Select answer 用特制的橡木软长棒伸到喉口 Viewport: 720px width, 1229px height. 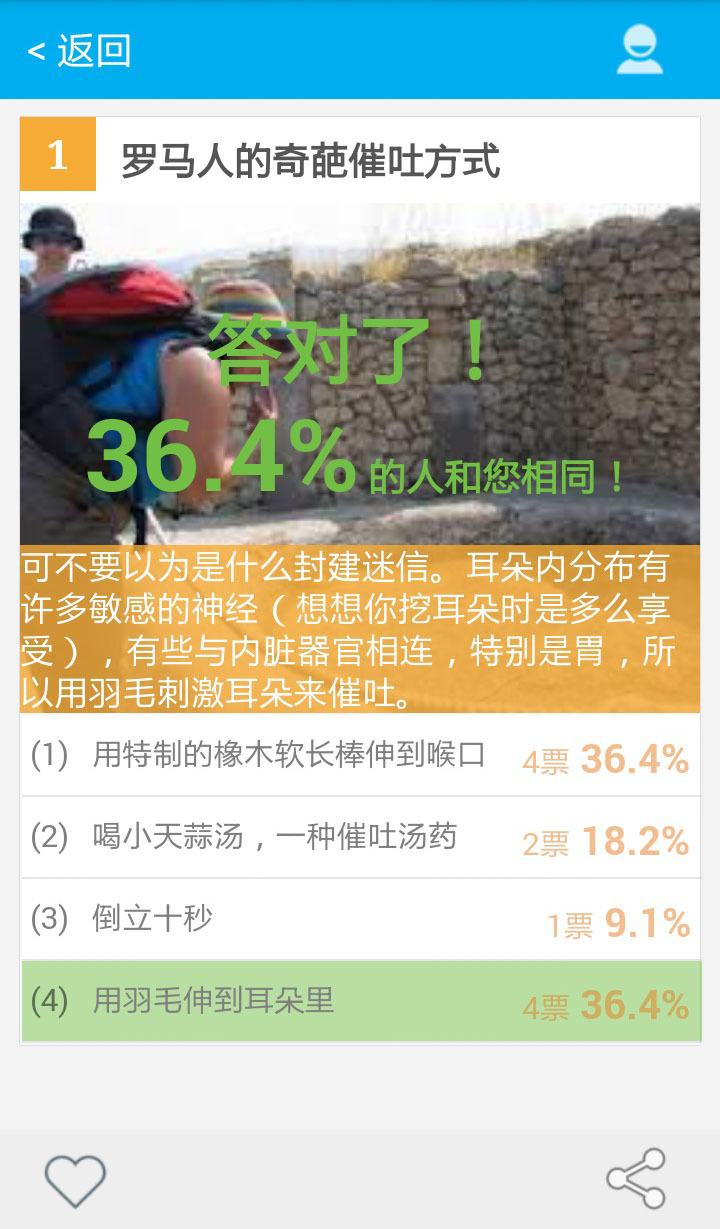[x=360, y=755]
